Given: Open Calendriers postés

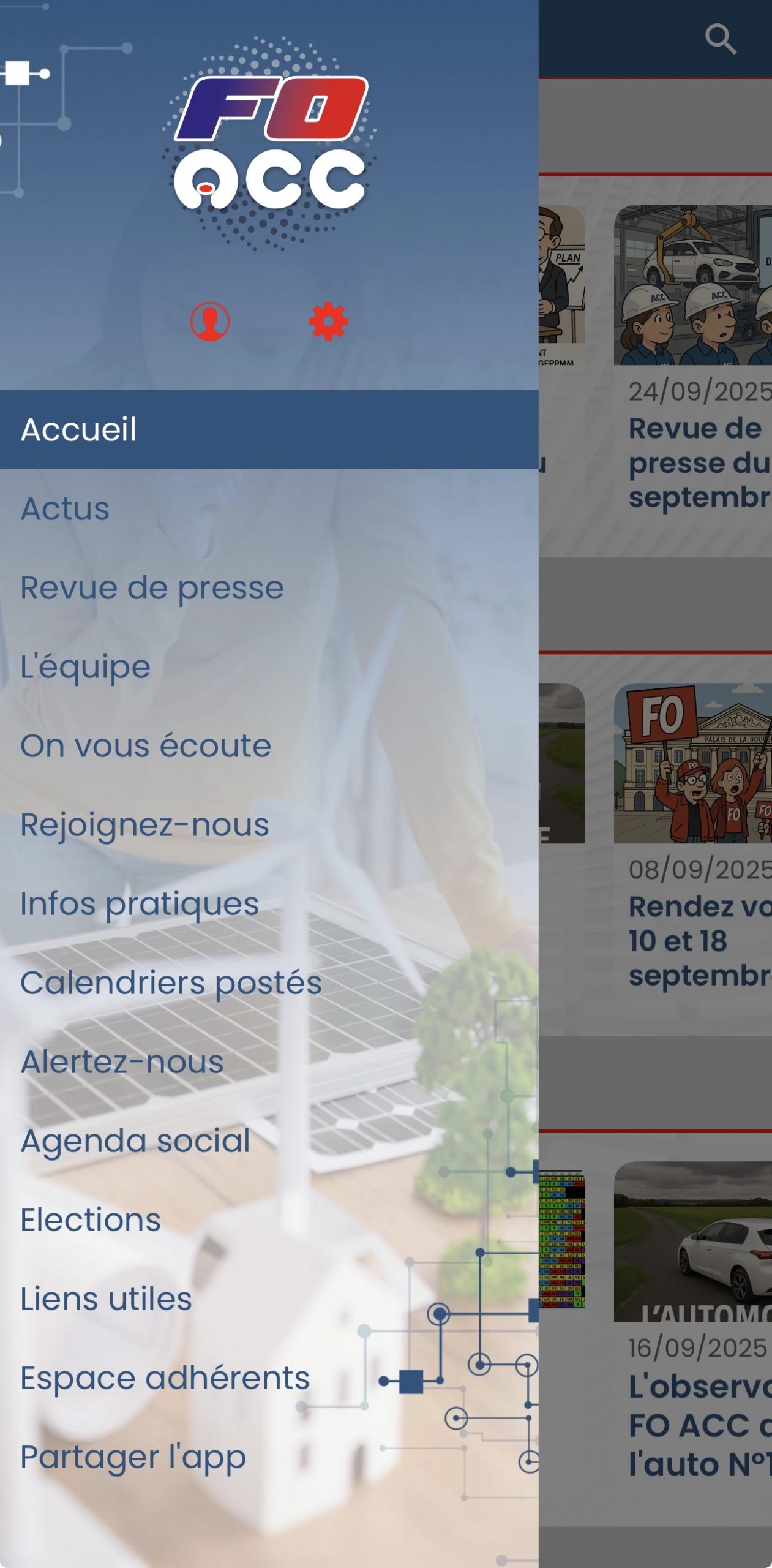Looking at the screenshot, I should (x=171, y=983).
